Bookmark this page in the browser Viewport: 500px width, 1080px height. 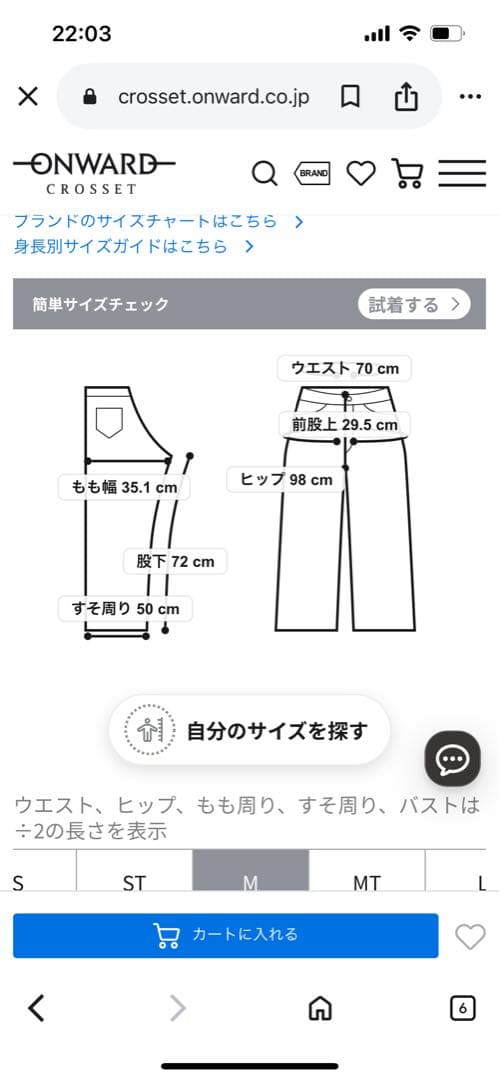click(351, 97)
